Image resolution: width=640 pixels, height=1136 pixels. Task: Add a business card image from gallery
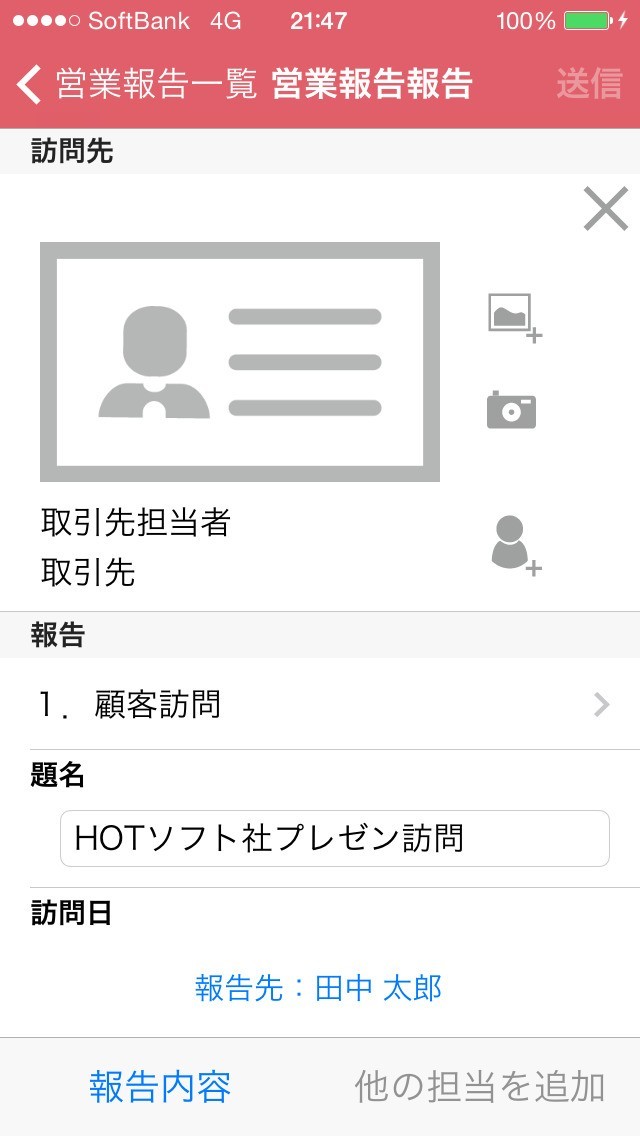pos(514,318)
